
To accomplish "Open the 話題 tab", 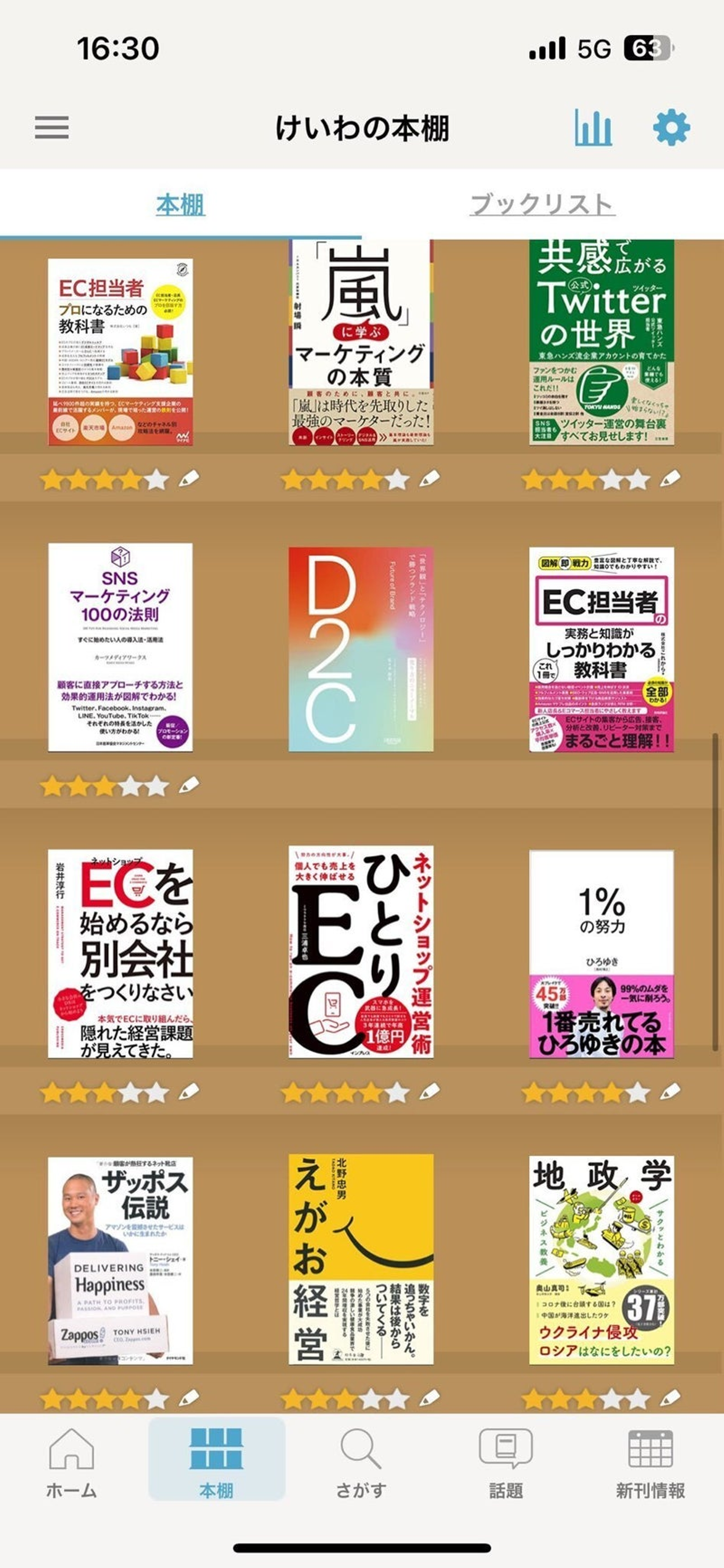I will tap(506, 1464).
